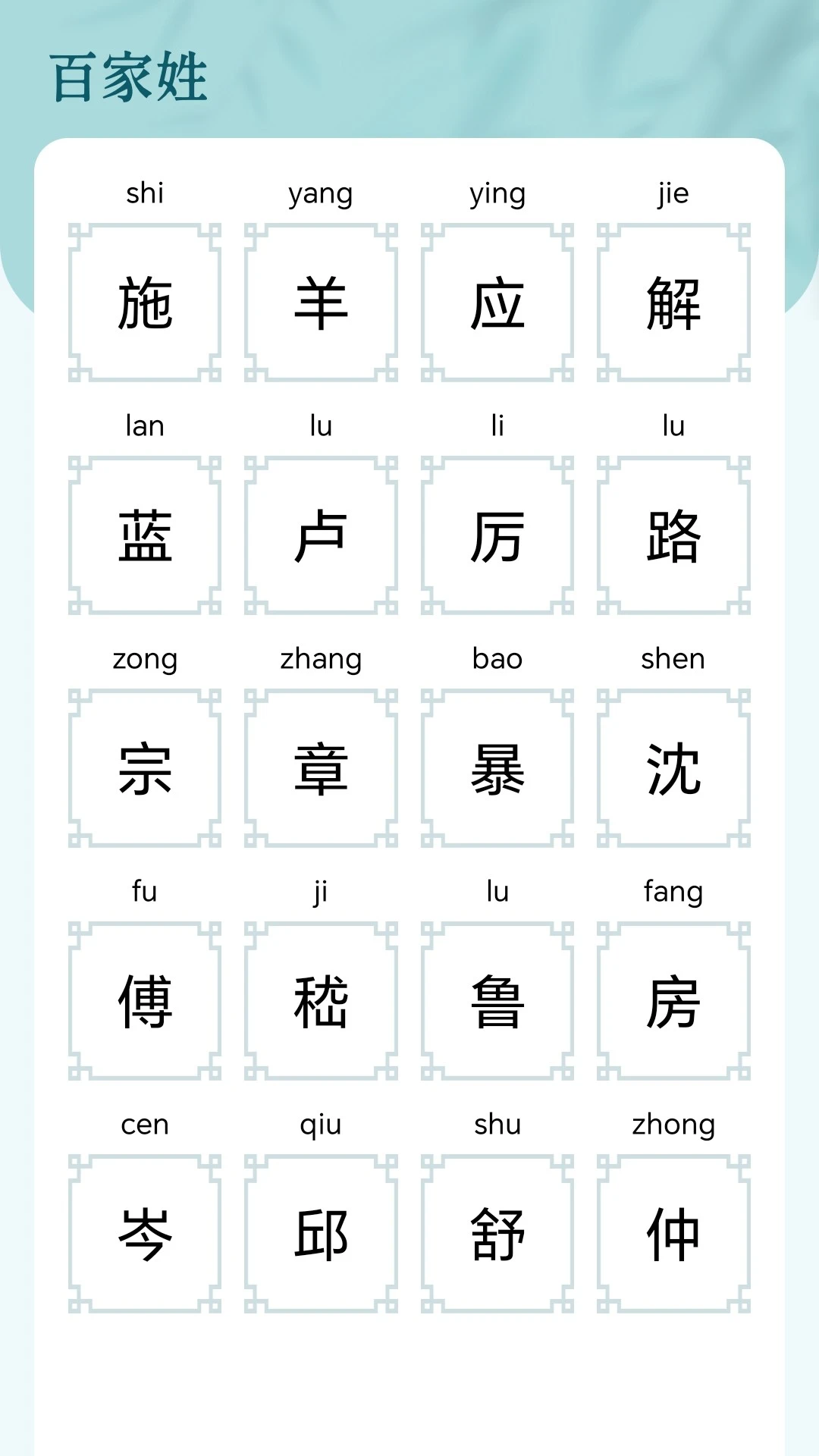The height and width of the screenshot is (1456, 819).
Task: Open the 沈 shen tile
Action: tap(673, 768)
